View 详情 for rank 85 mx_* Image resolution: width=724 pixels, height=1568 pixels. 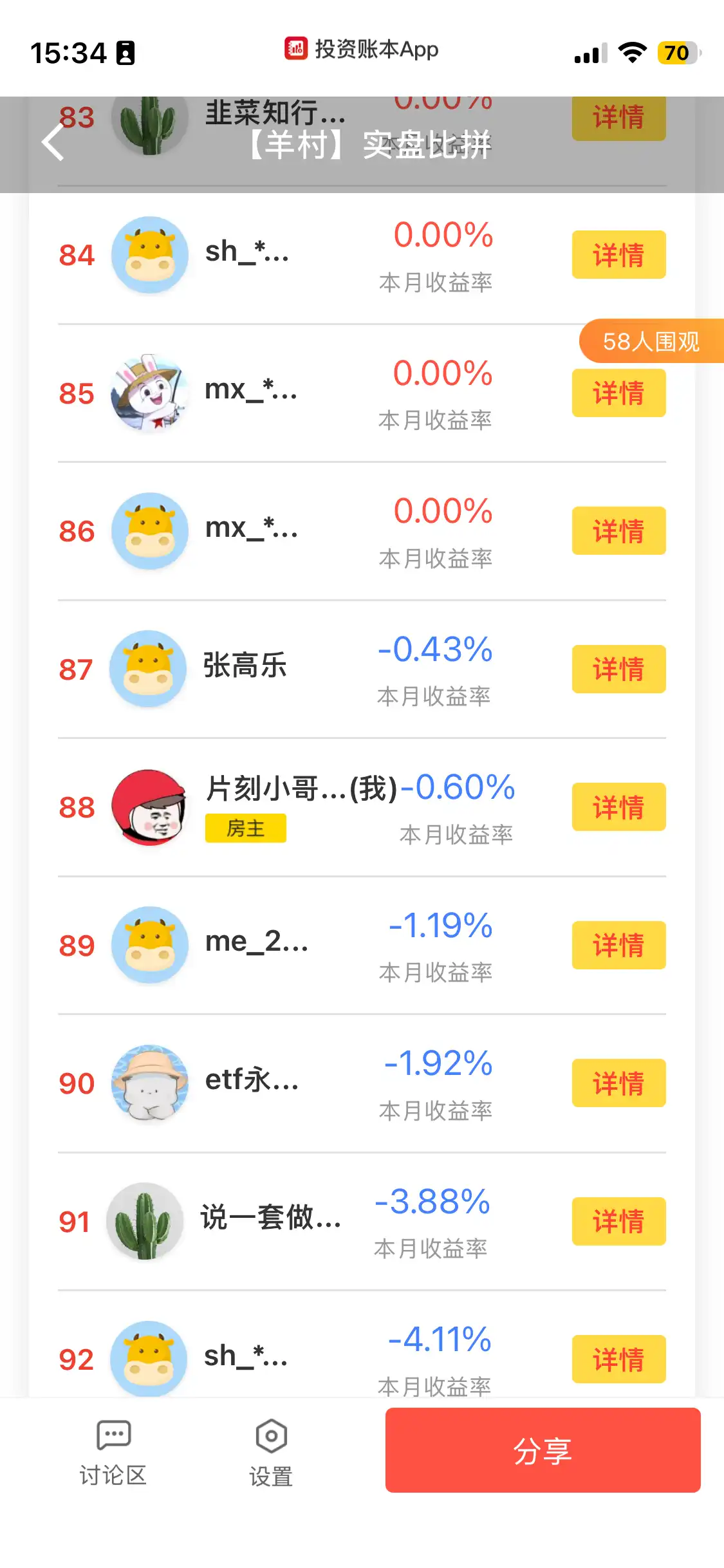618,393
